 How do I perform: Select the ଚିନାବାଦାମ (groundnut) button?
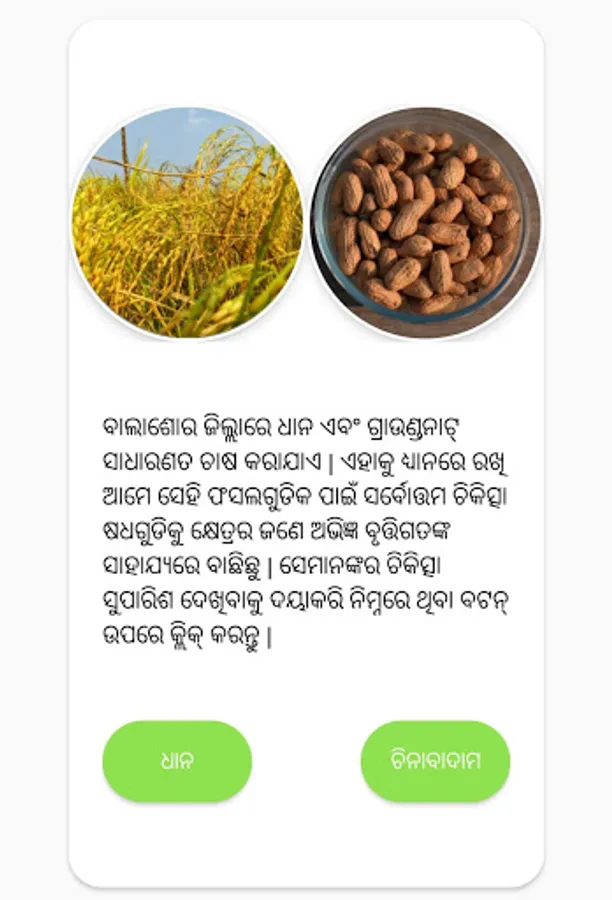coord(435,761)
